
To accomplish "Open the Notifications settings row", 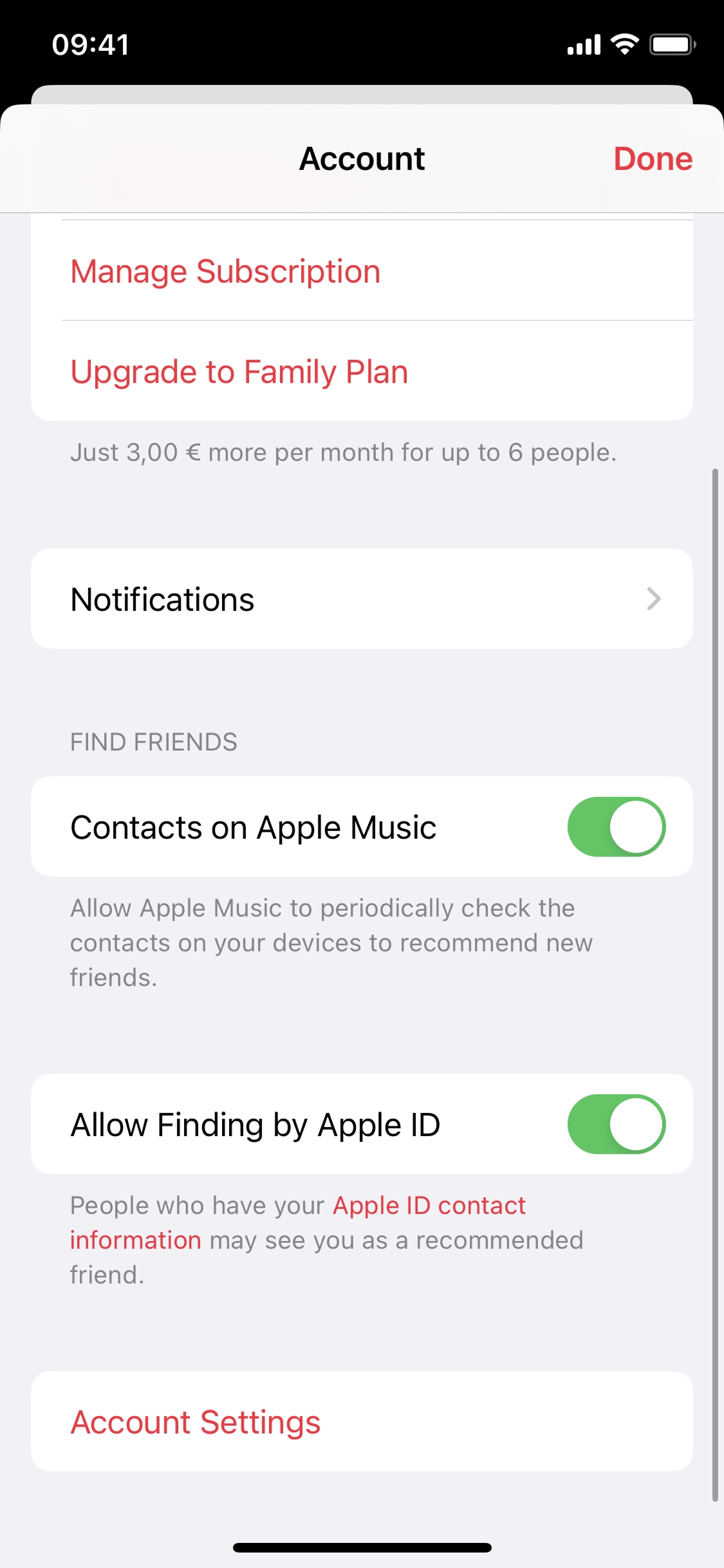I will click(x=362, y=599).
